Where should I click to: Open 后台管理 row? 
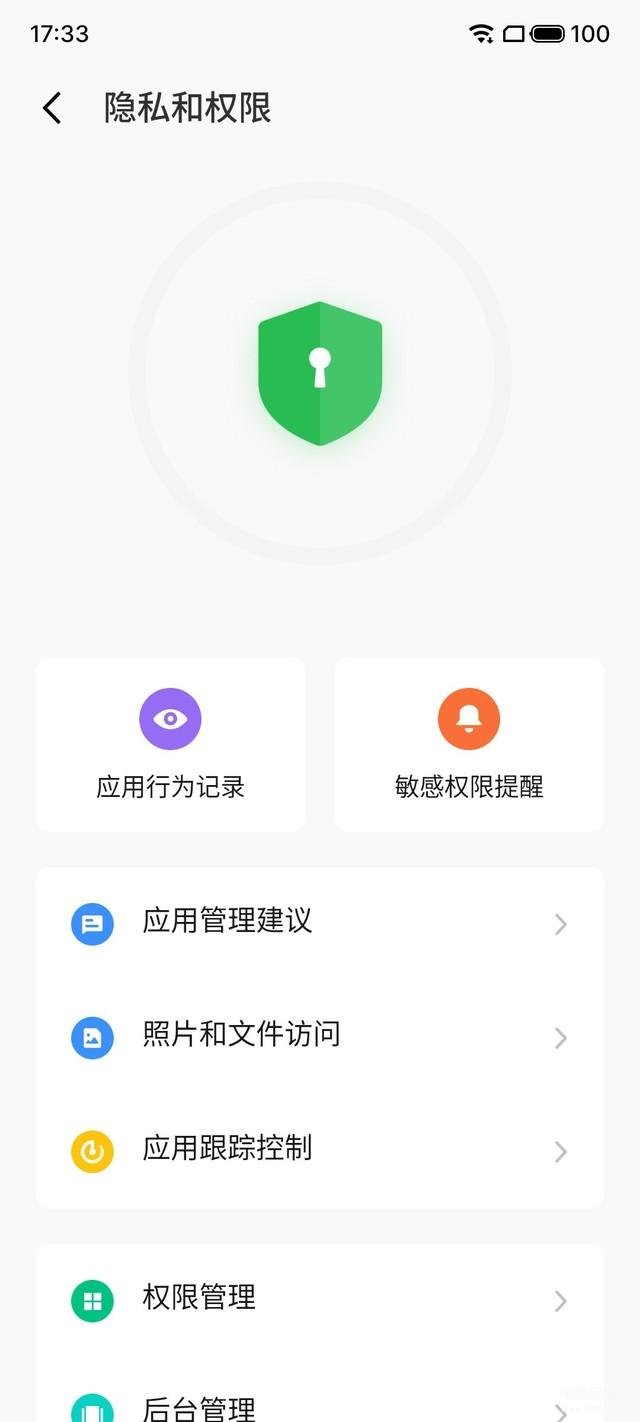[x=320, y=1395]
